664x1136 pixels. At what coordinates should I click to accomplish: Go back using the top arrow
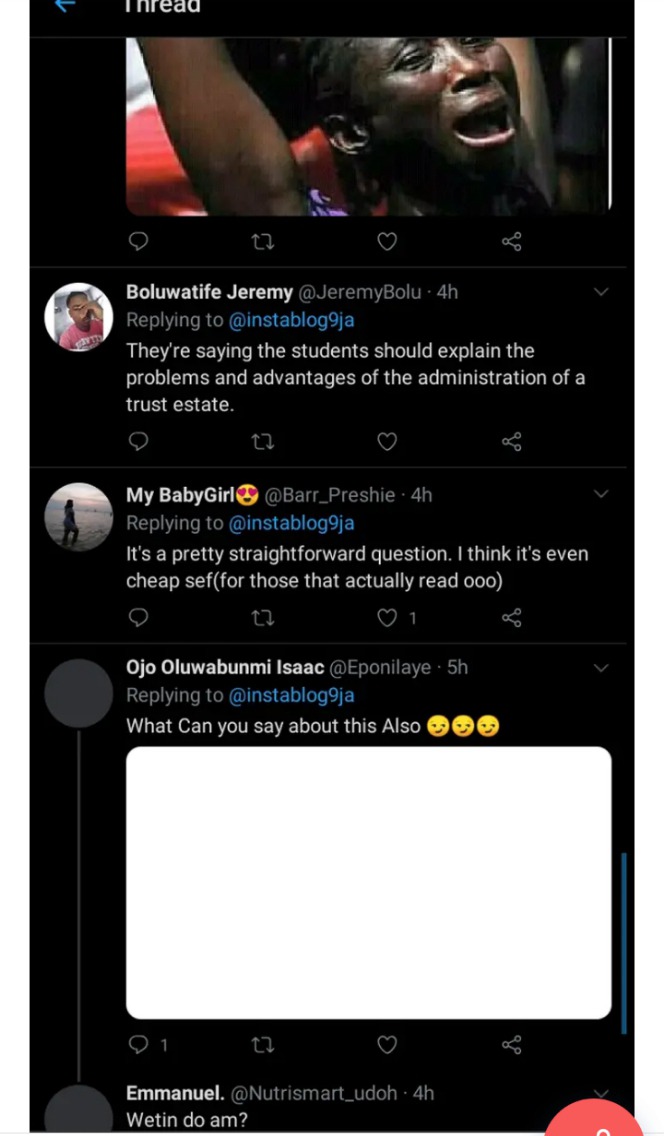click(65, 6)
